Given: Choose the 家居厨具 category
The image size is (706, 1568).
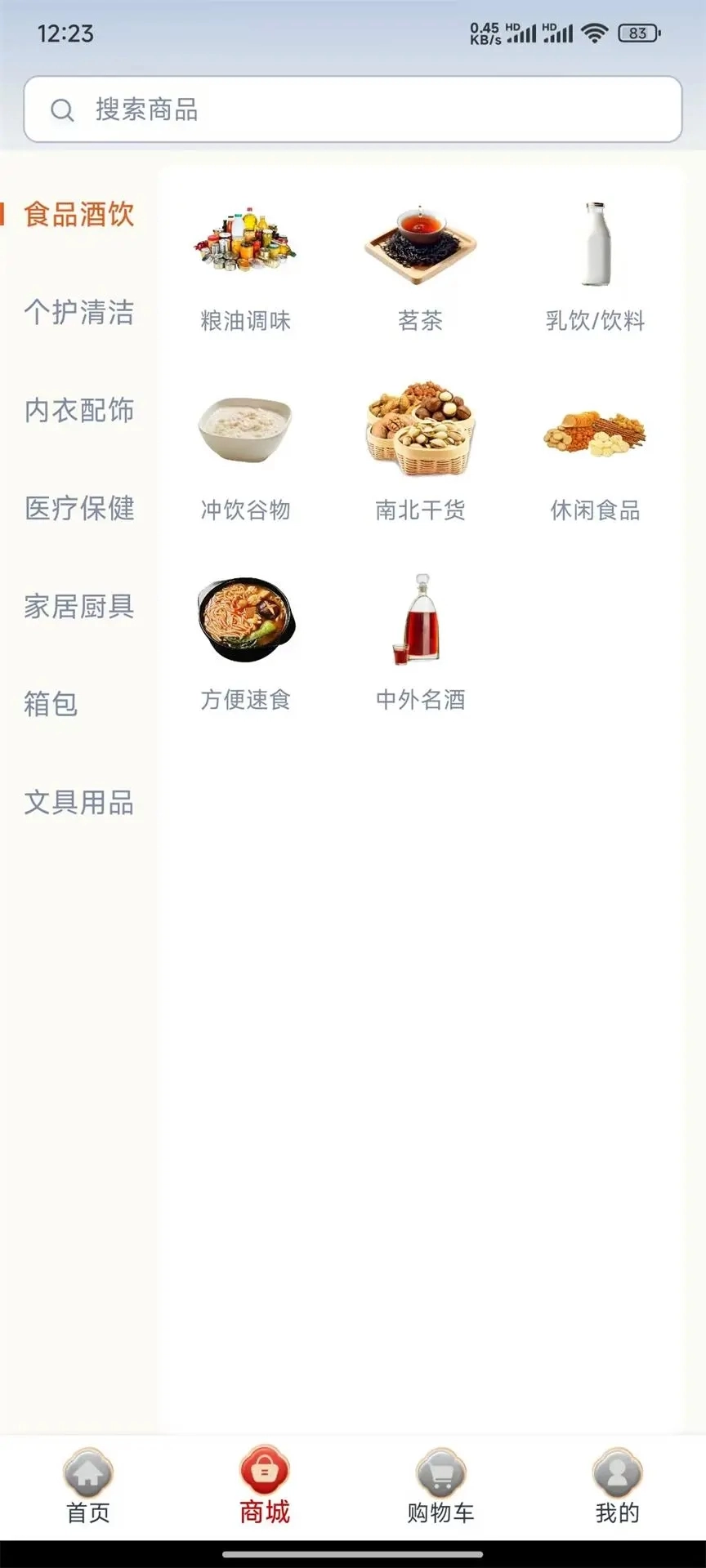Looking at the screenshot, I should tap(78, 606).
